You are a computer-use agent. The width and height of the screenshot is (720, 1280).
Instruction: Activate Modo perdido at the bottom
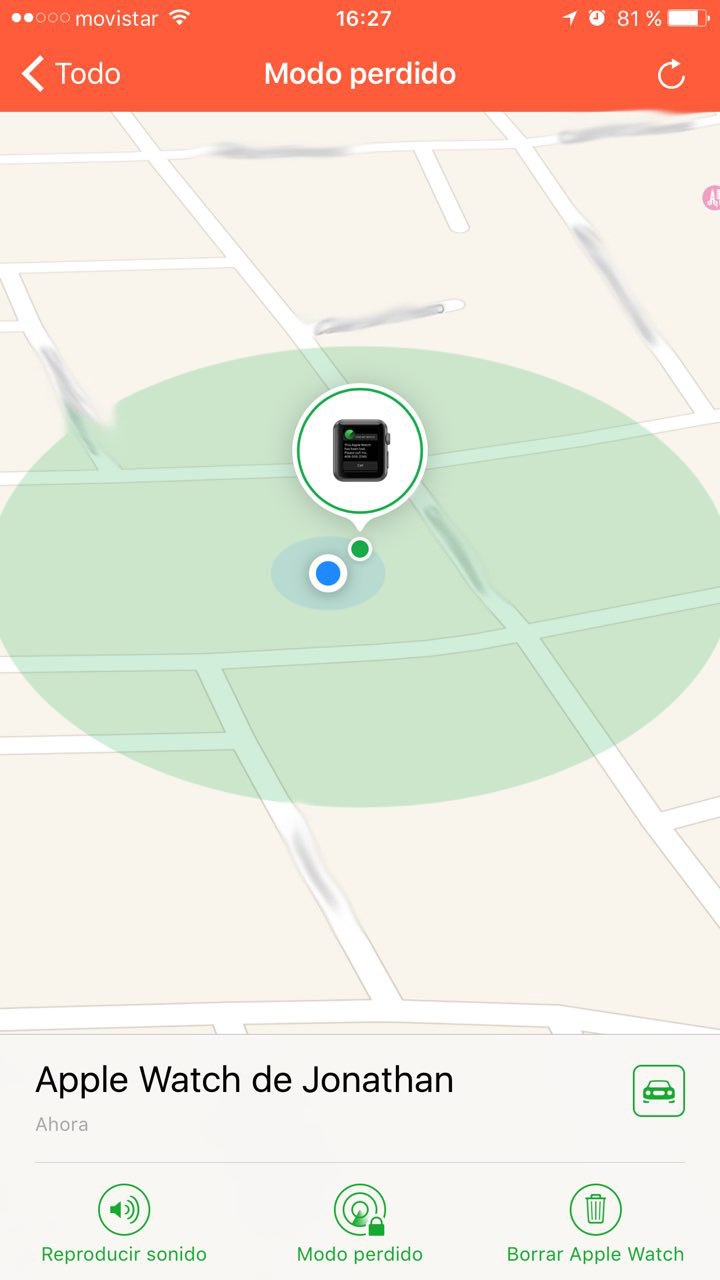(360, 1222)
